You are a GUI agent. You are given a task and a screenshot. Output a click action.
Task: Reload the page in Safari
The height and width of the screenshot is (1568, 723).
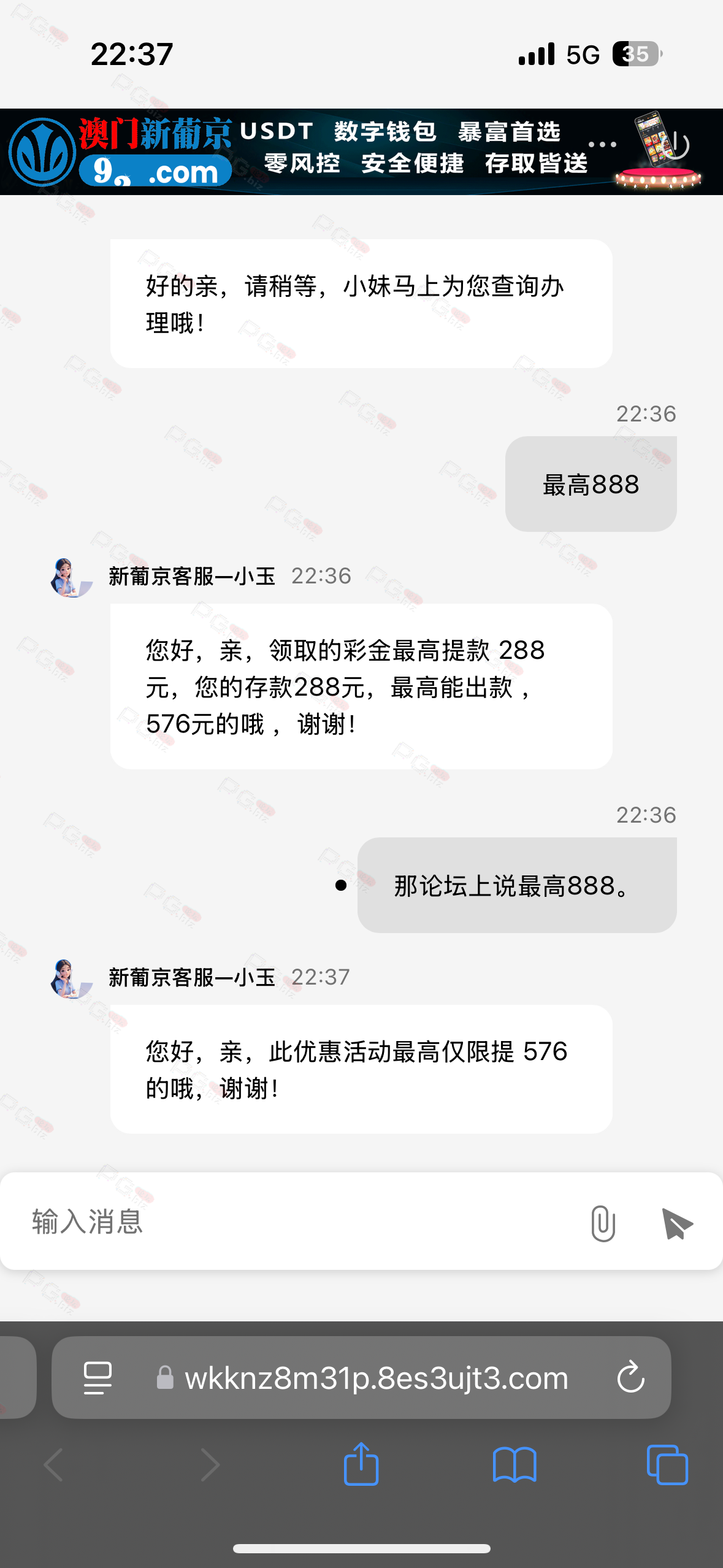630,1377
